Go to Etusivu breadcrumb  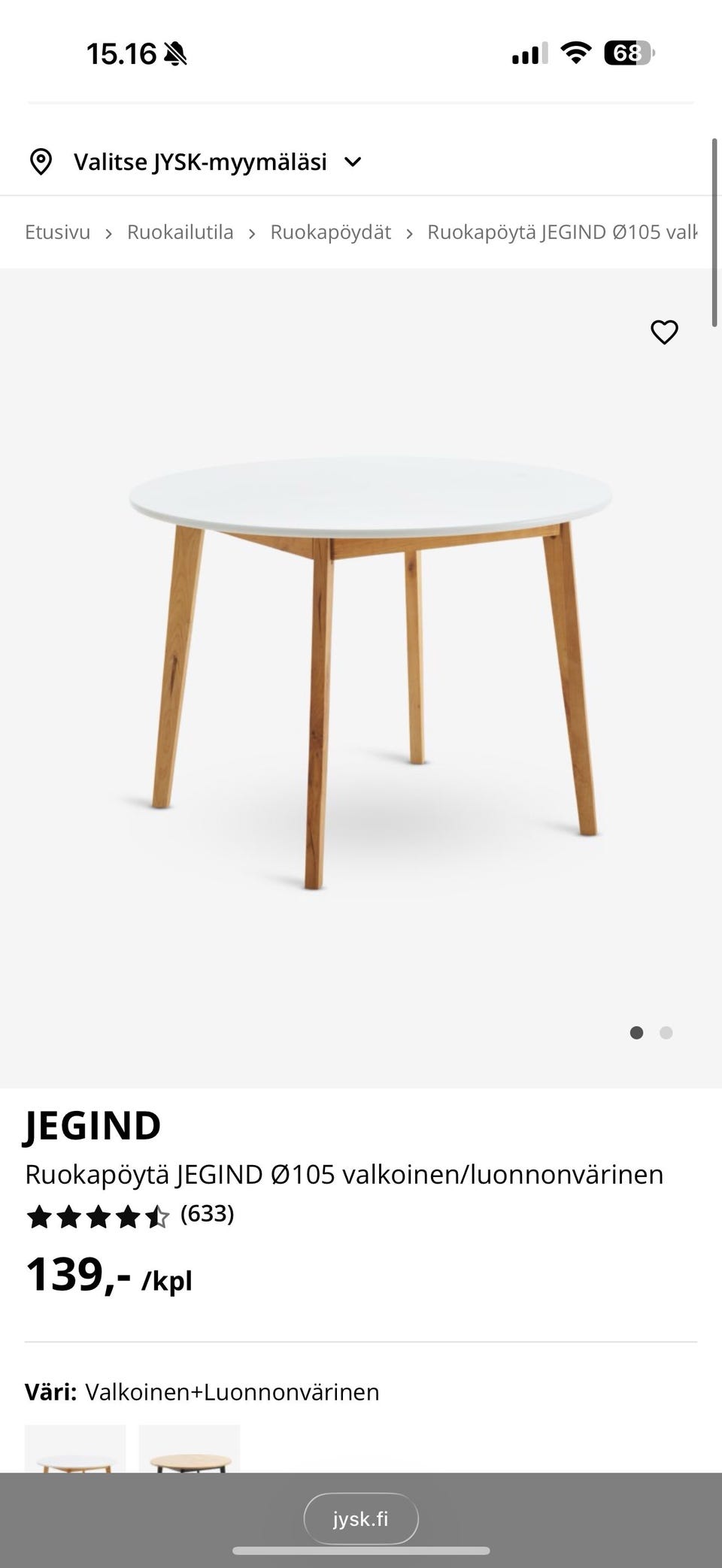(57, 232)
